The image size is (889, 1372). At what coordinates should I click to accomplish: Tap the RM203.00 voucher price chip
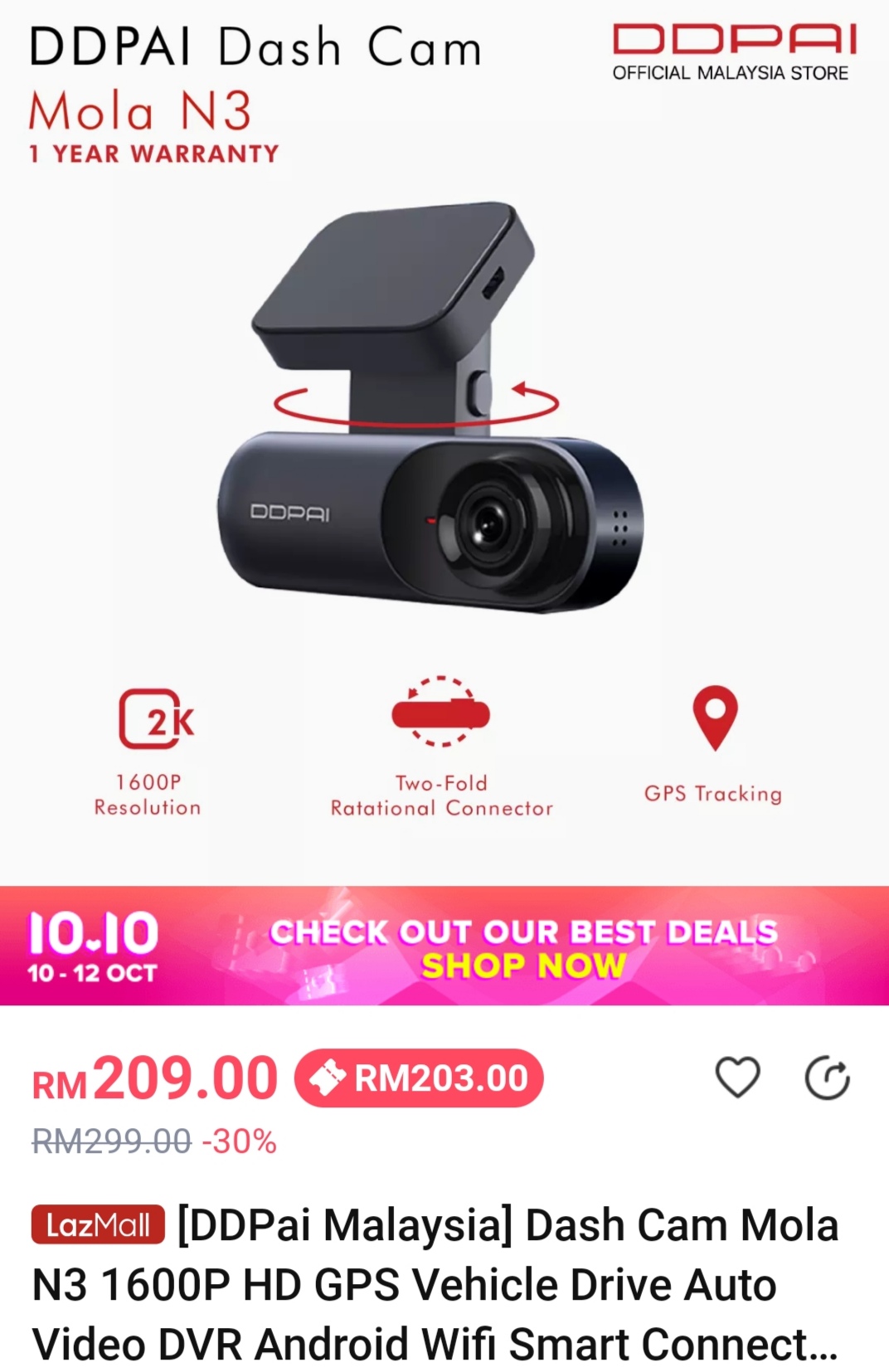419,1078
